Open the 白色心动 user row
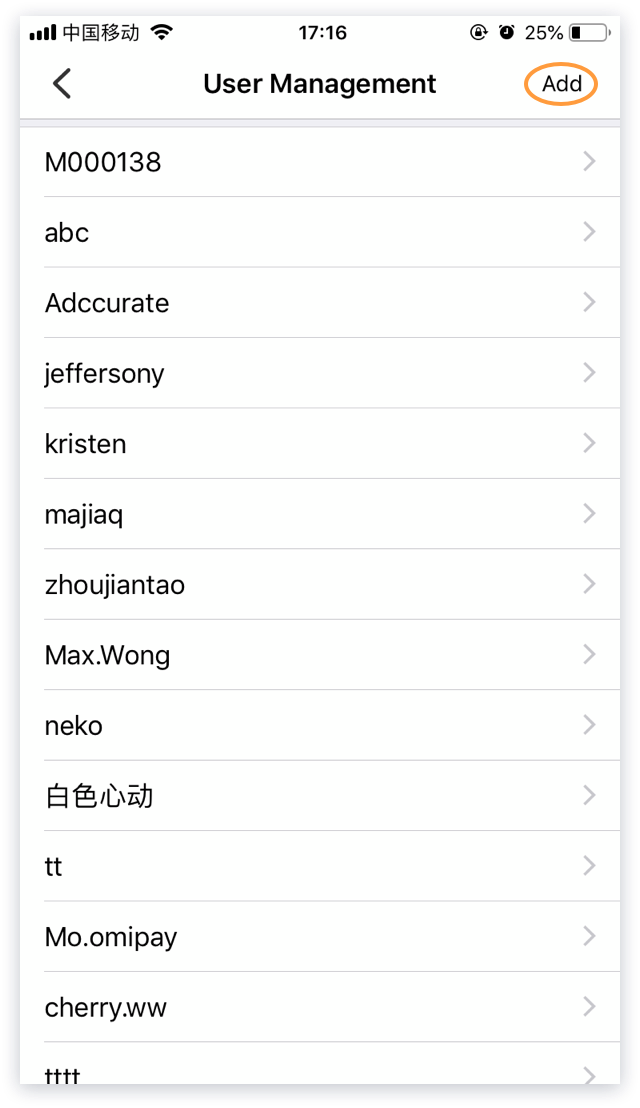640x1108 pixels. (x=320, y=796)
